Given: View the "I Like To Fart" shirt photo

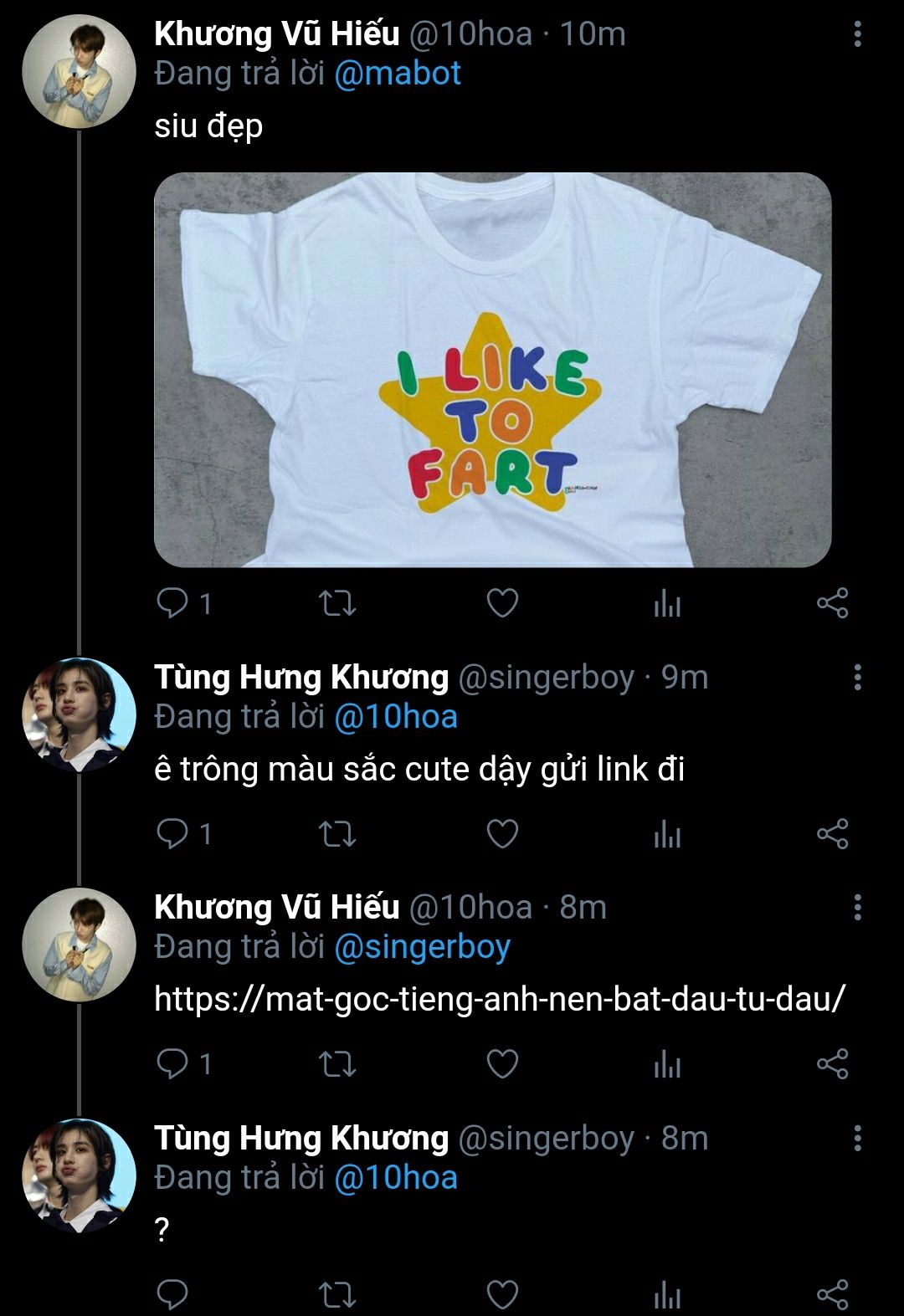Looking at the screenshot, I should 492,370.
